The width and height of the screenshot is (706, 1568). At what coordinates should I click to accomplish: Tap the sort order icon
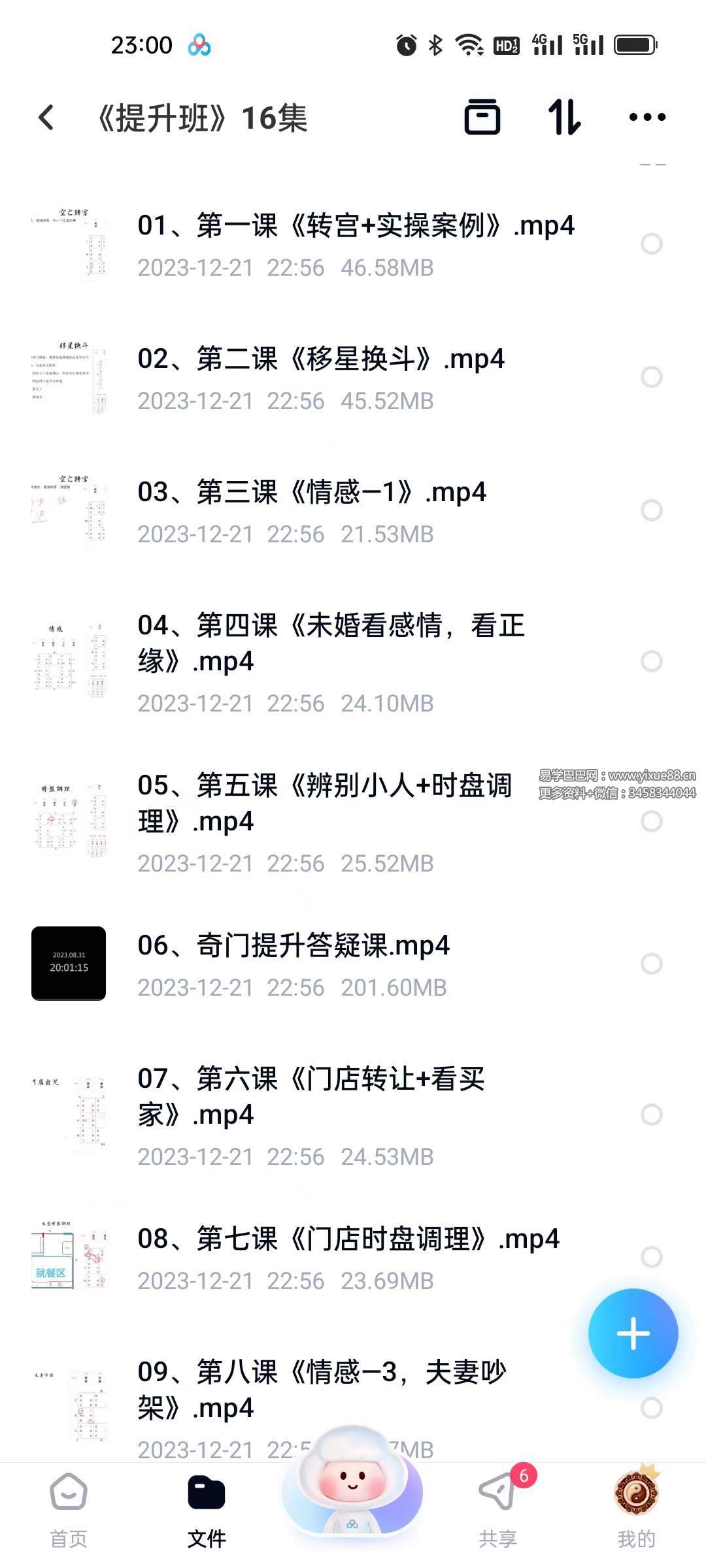click(565, 118)
